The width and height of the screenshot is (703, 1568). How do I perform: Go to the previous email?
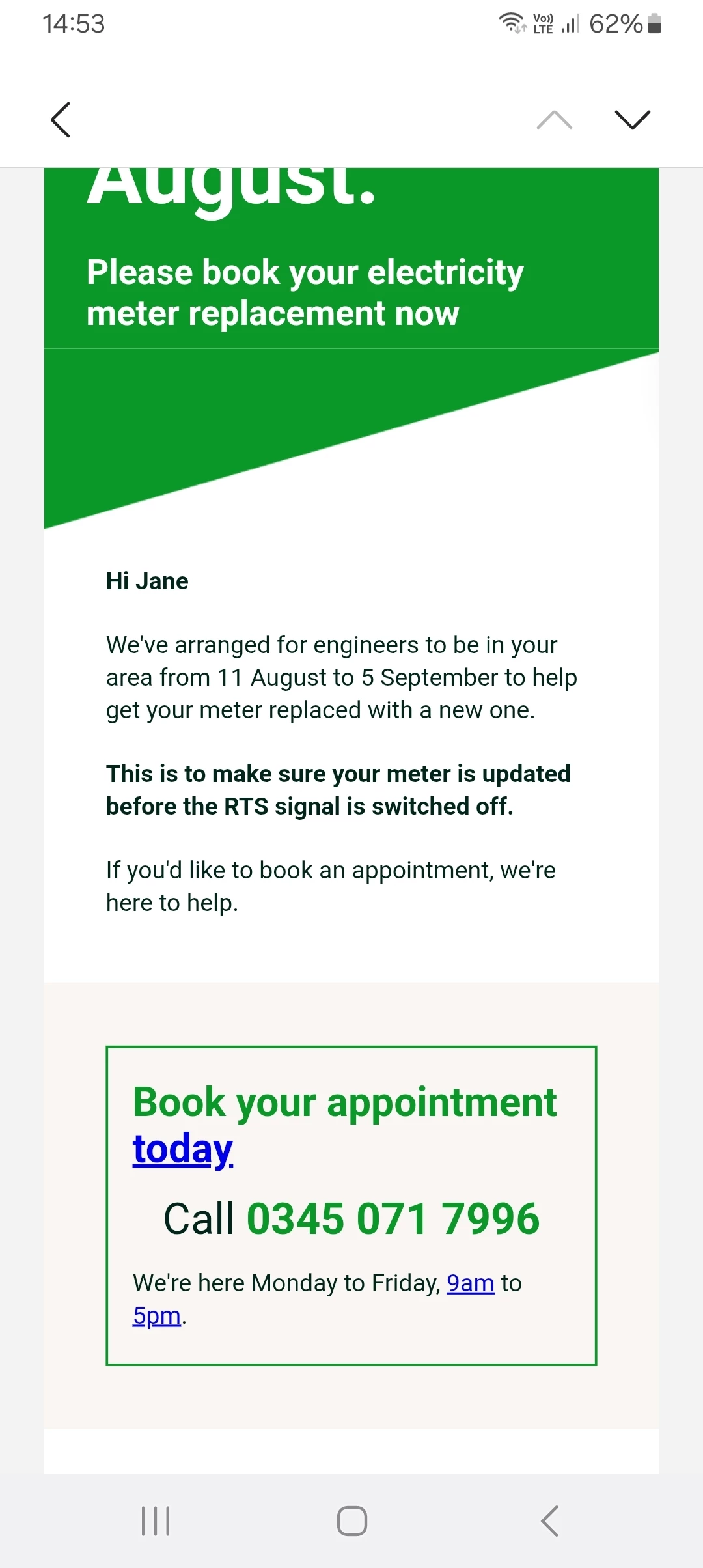554,120
